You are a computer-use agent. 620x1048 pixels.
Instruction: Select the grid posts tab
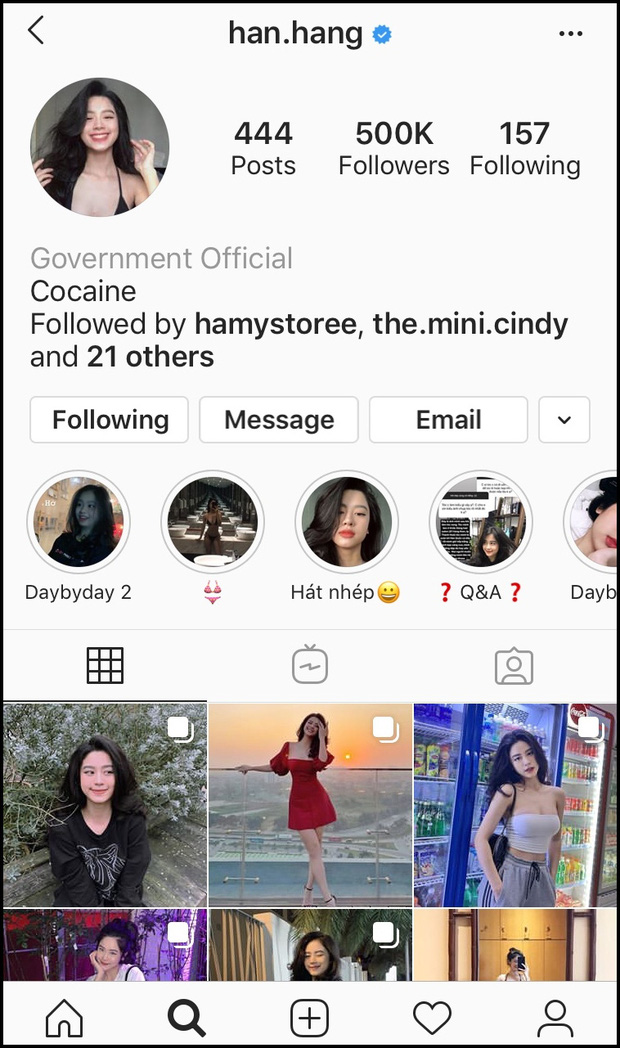click(x=105, y=666)
